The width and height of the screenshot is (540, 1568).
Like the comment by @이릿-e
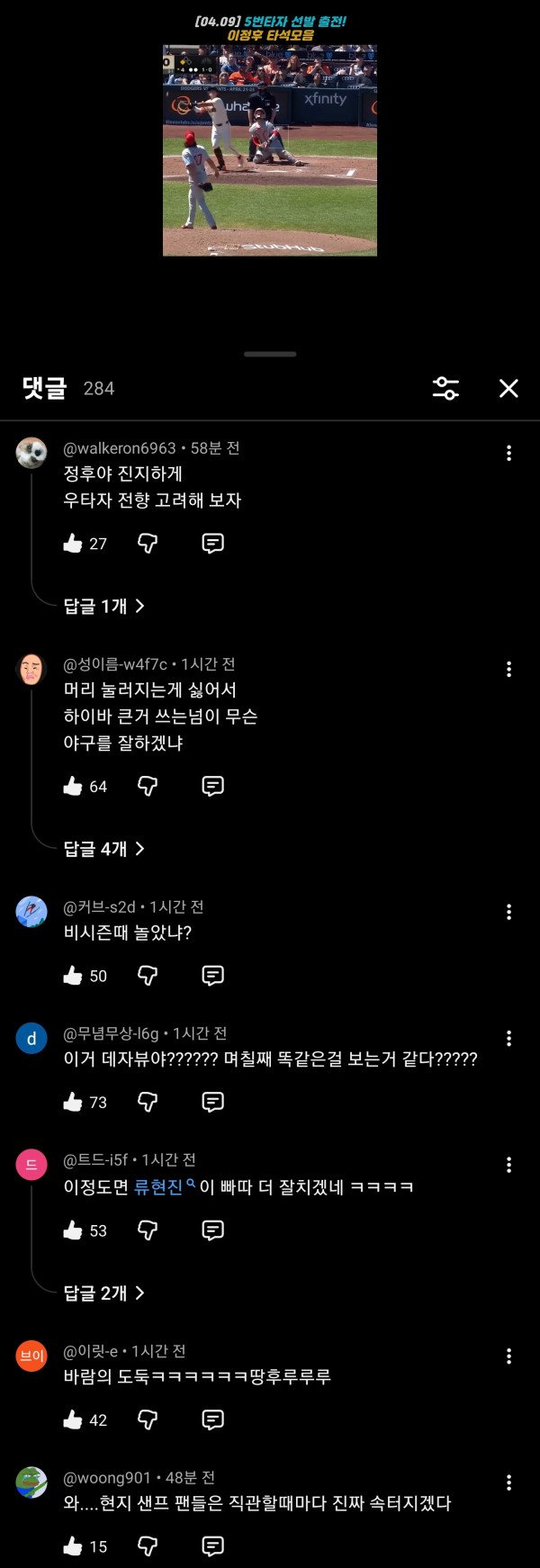pos(73,1419)
